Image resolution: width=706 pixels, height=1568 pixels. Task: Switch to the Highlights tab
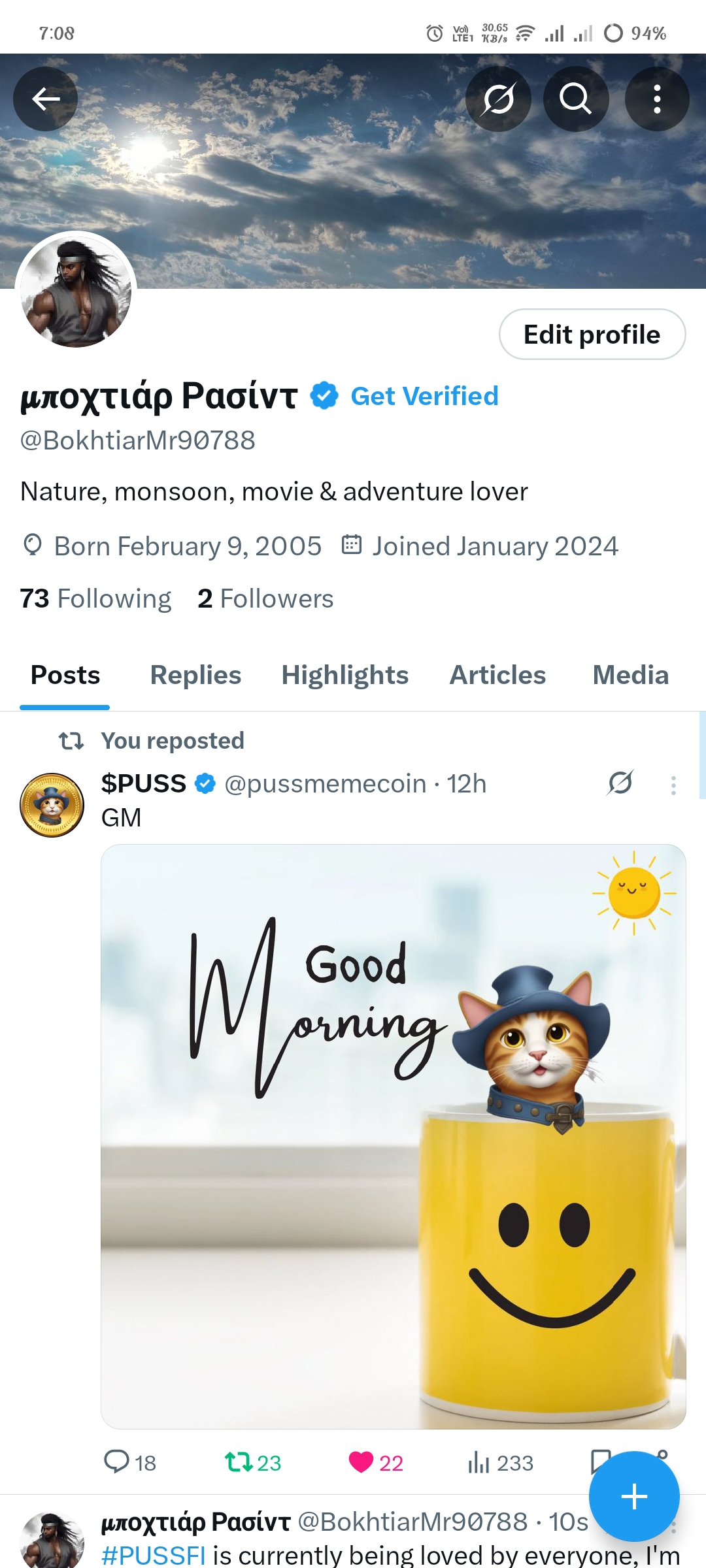pos(345,675)
